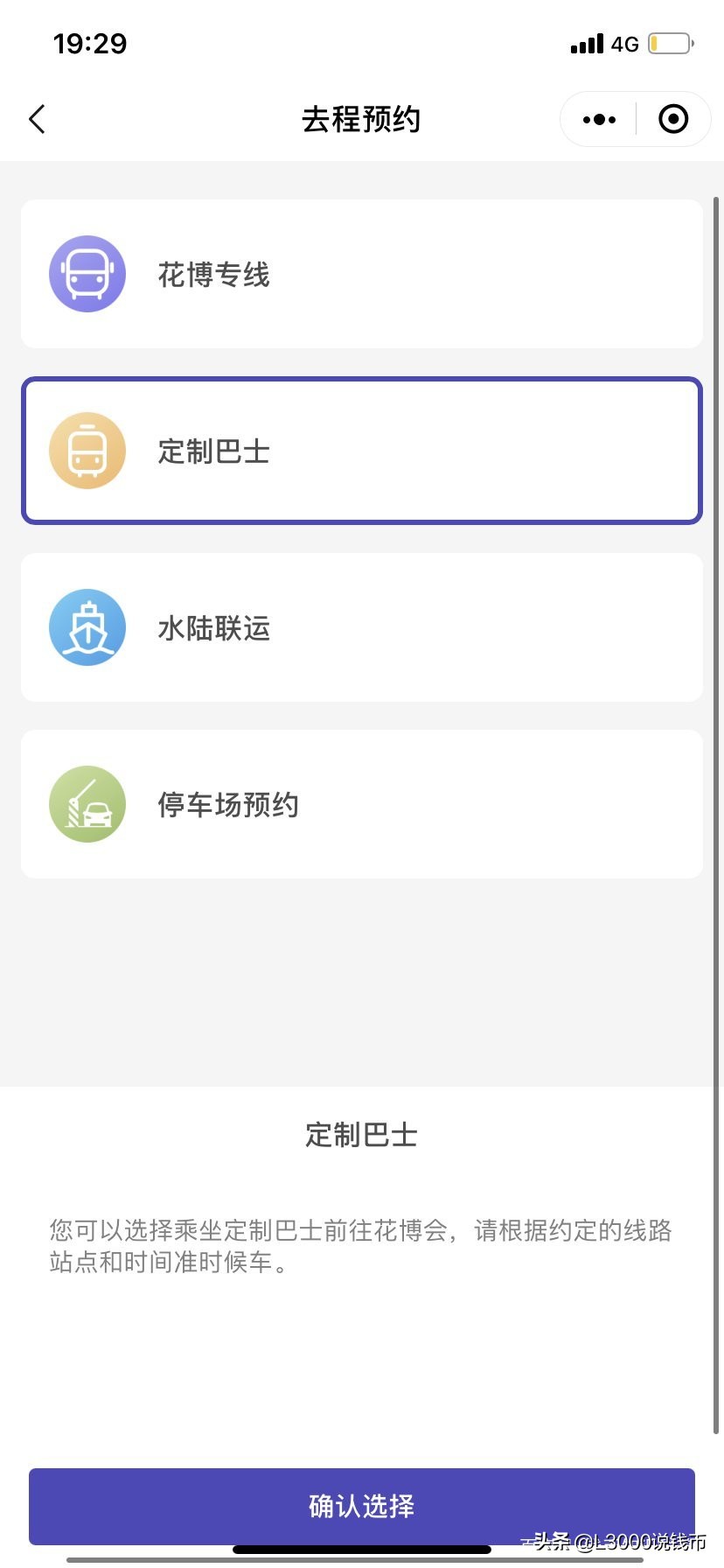This screenshot has height=1568, width=724.
Task: Click the signal strength bars icon
Action: pyautogui.click(x=585, y=43)
